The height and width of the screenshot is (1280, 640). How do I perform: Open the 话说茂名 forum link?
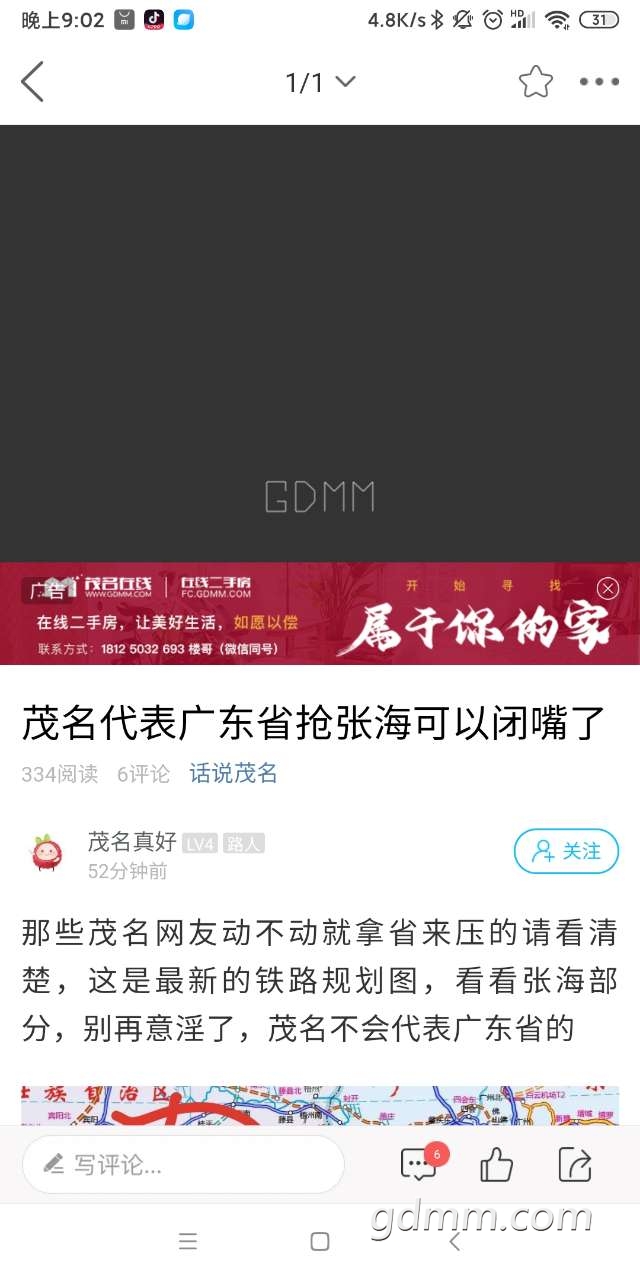pyautogui.click(x=234, y=773)
